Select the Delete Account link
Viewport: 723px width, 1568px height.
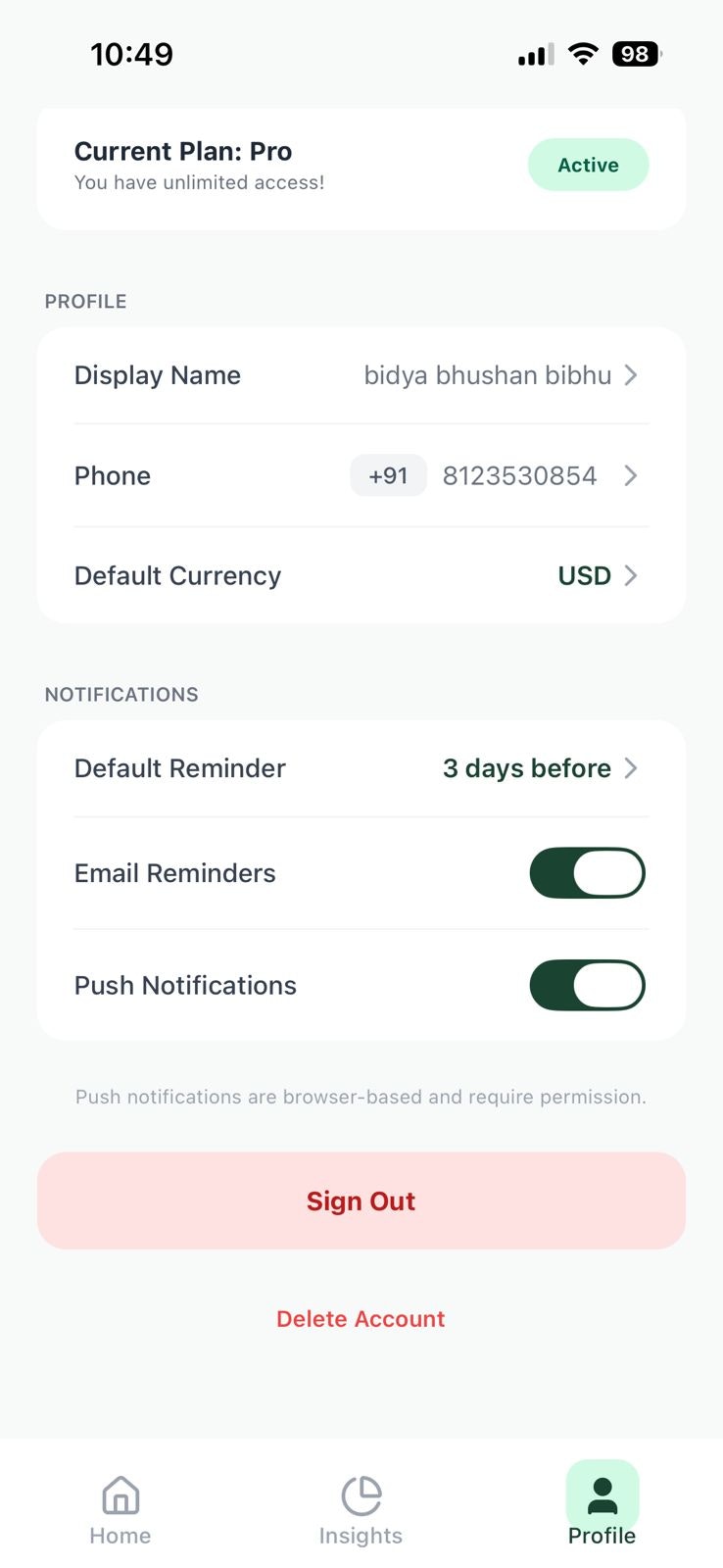click(x=361, y=1319)
